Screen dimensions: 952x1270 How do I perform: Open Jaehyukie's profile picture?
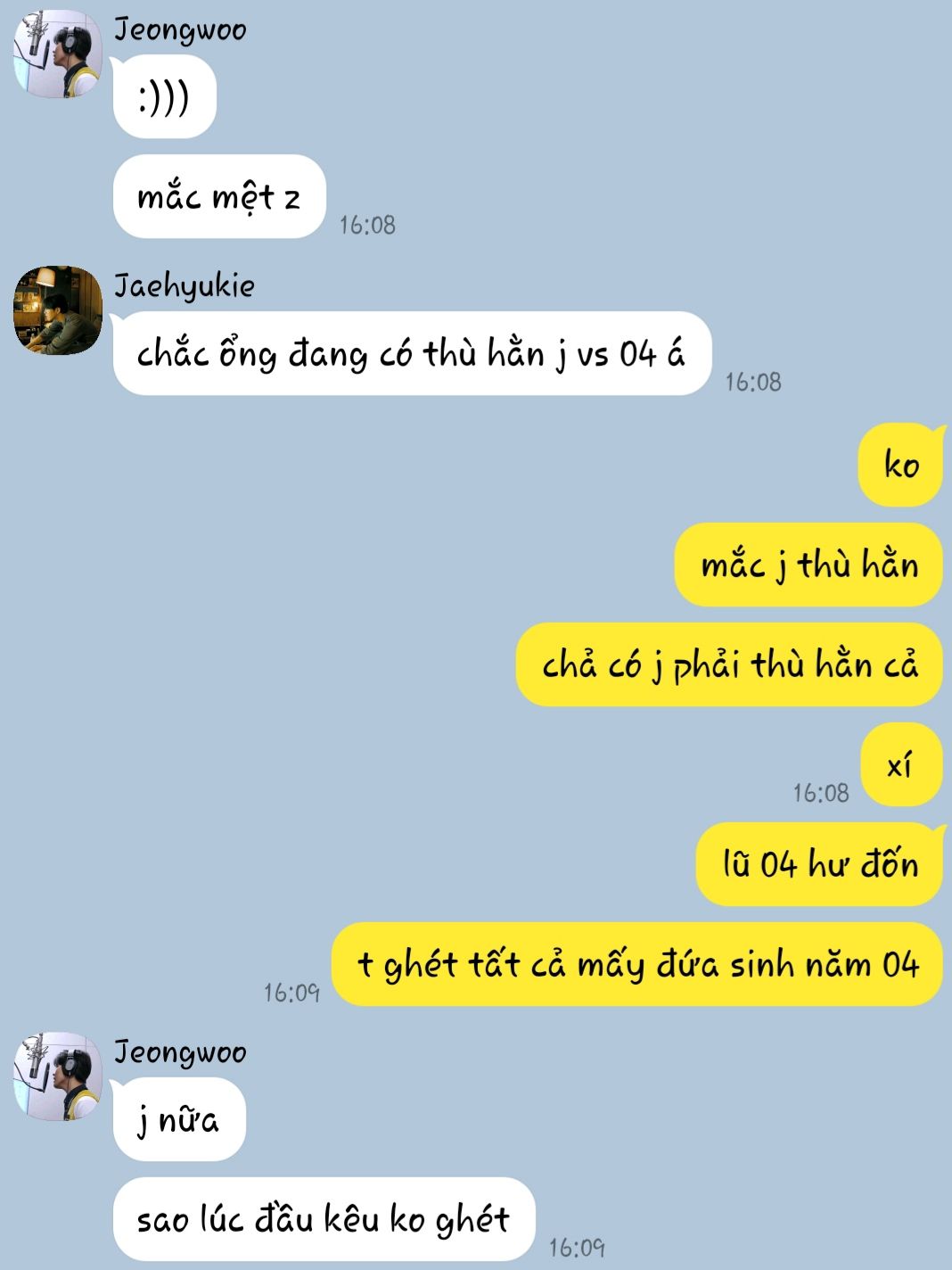coord(58,310)
